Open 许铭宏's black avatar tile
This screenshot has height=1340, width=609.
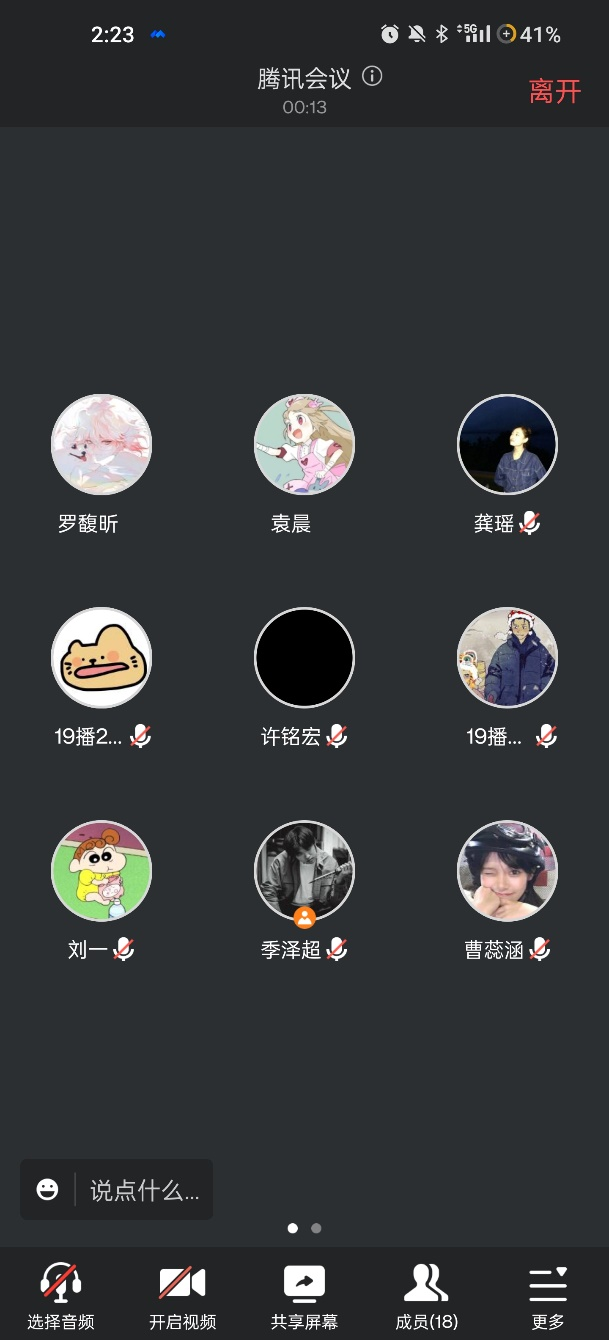[x=304, y=657]
